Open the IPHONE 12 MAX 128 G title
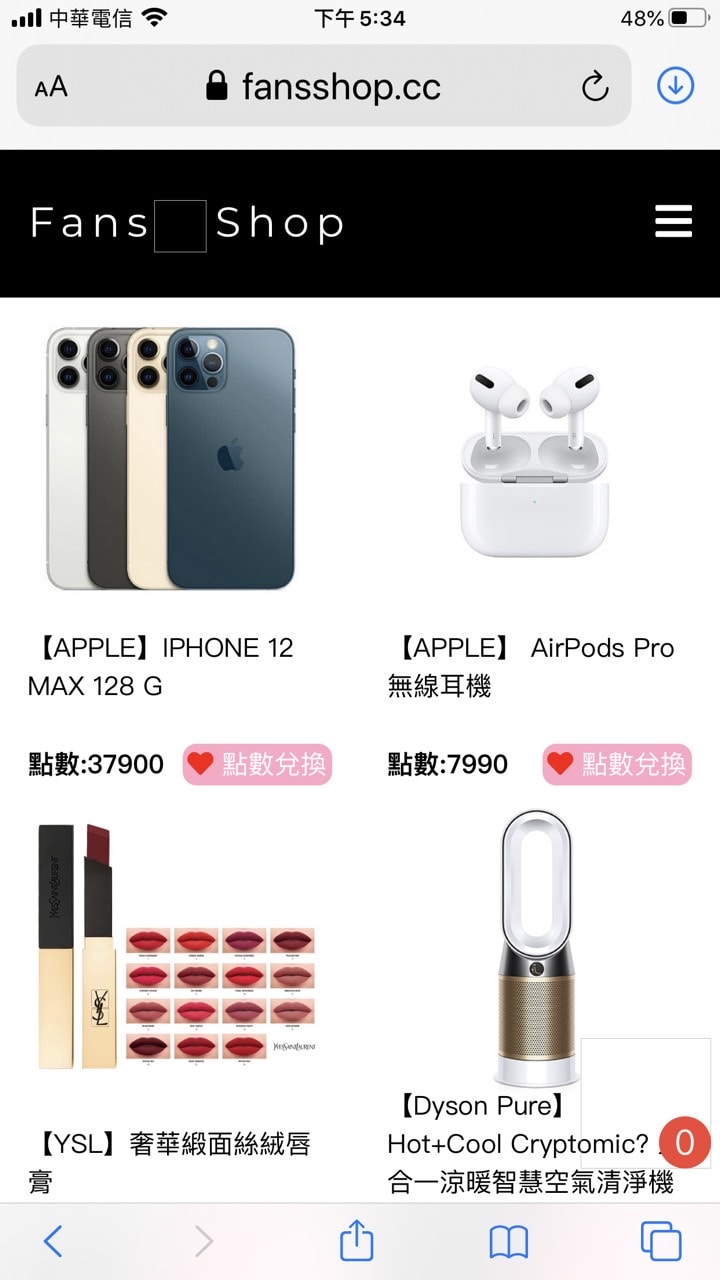This screenshot has height=1280, width=720. point(162,667)
